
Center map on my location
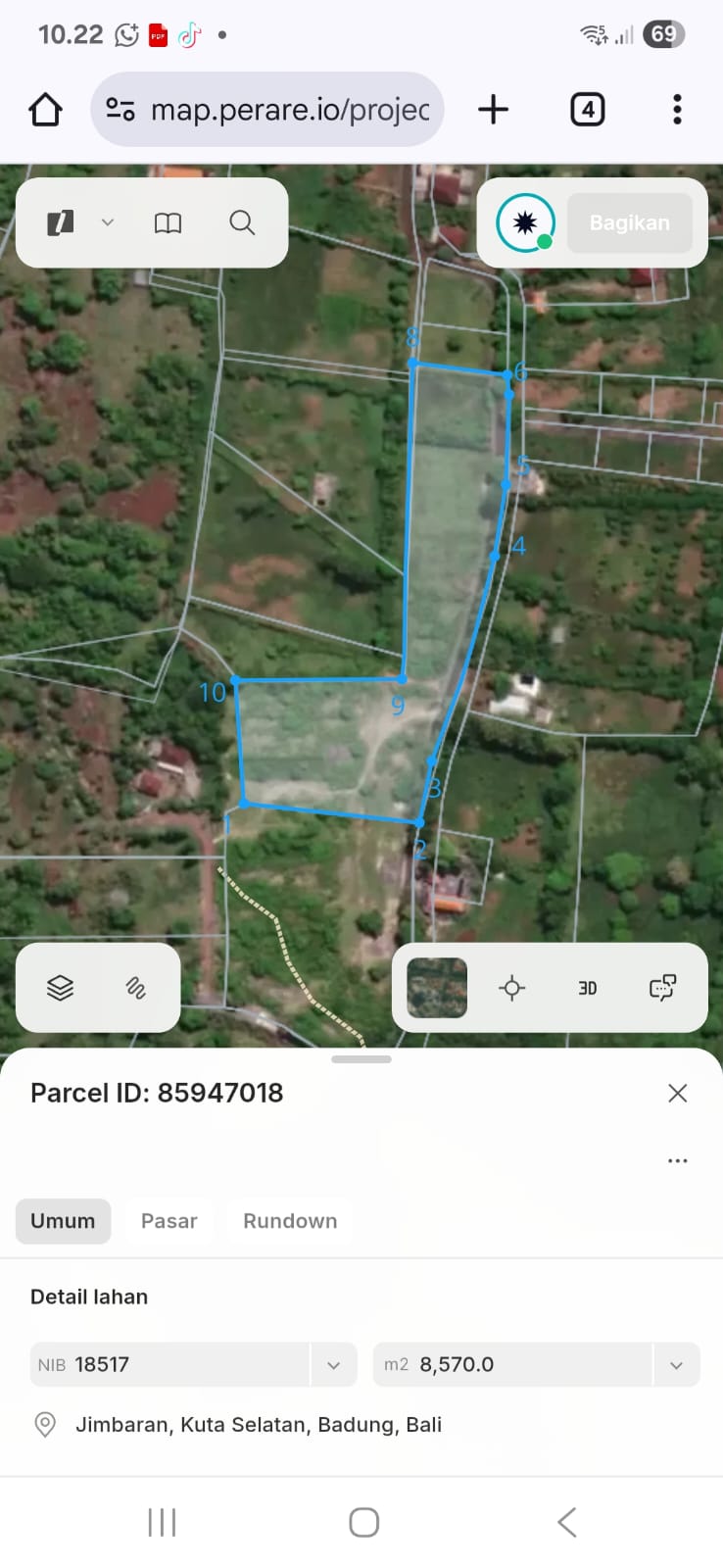coord(512,988)
